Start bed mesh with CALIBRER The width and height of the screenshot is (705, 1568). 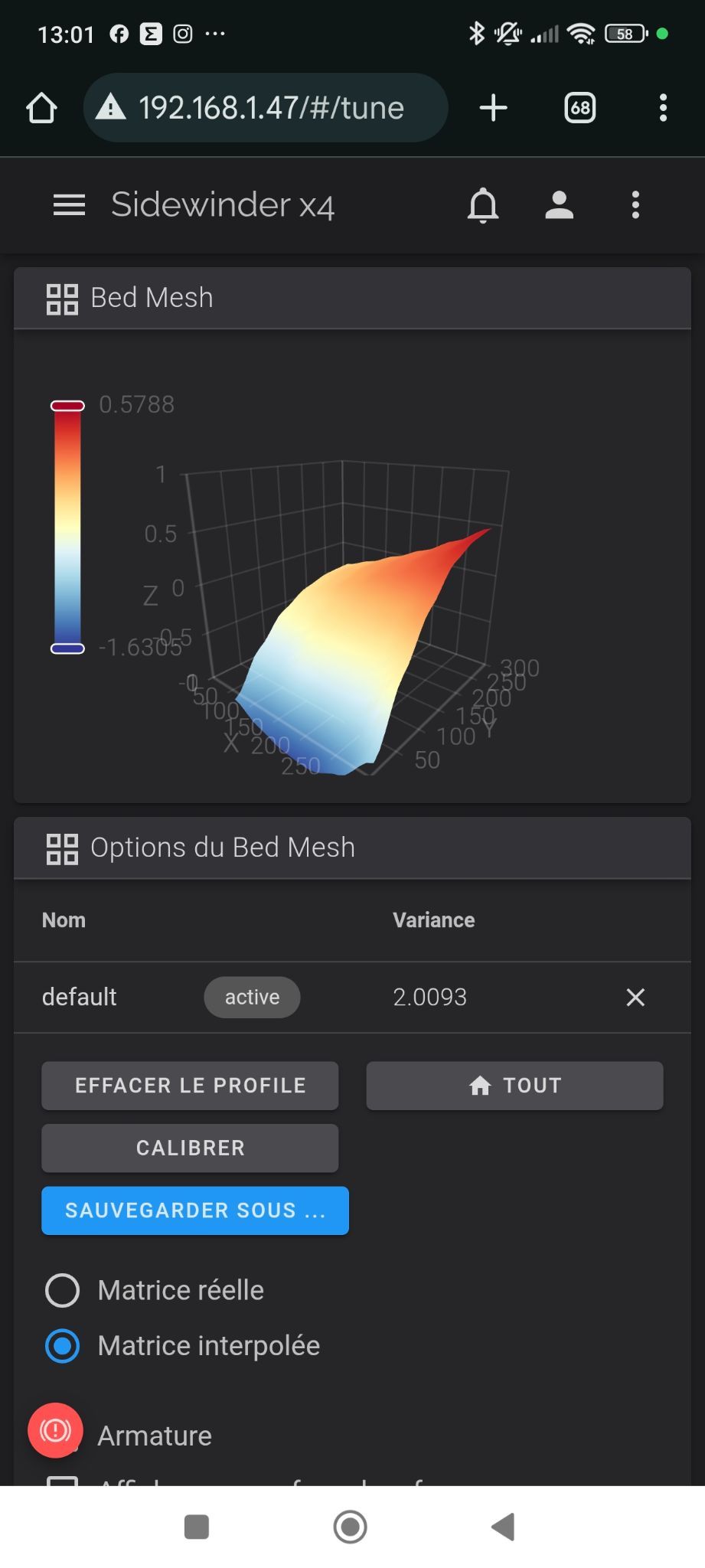click(x=190, y=1148)
